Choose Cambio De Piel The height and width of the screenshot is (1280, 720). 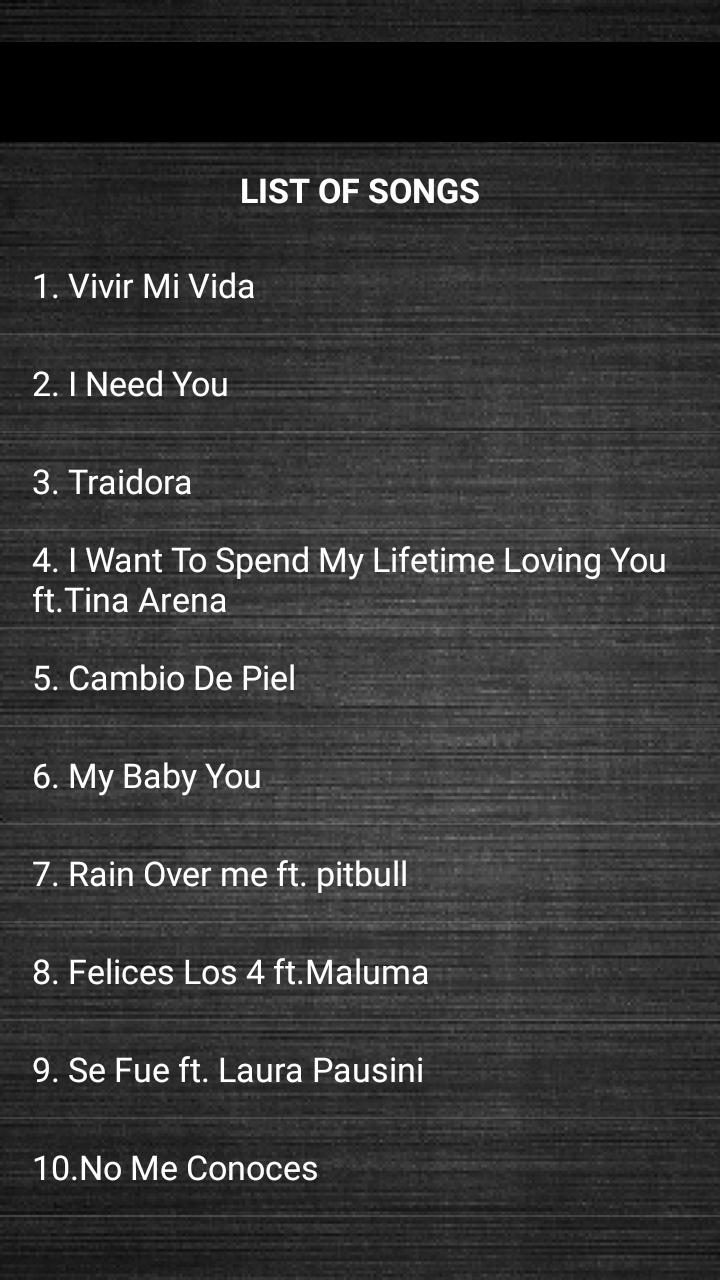point(164,679)
